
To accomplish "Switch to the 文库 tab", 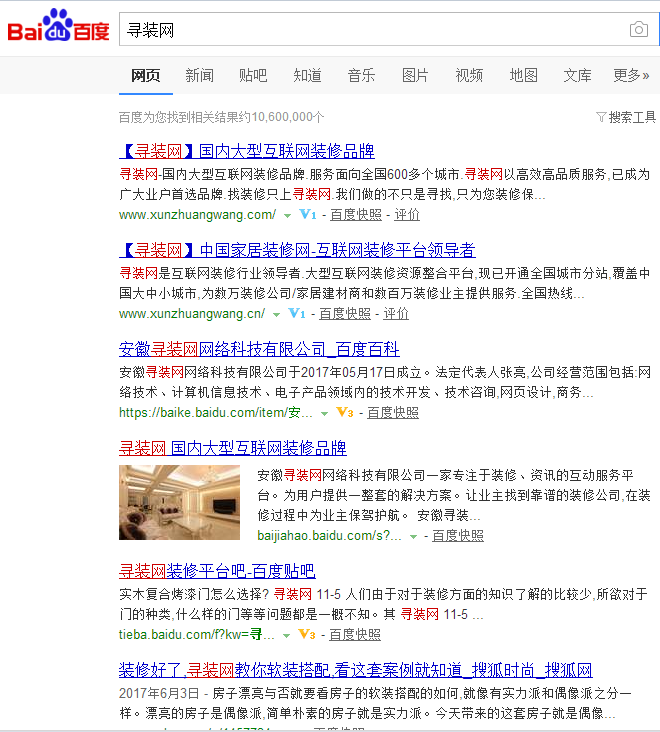I will point(577,76).
